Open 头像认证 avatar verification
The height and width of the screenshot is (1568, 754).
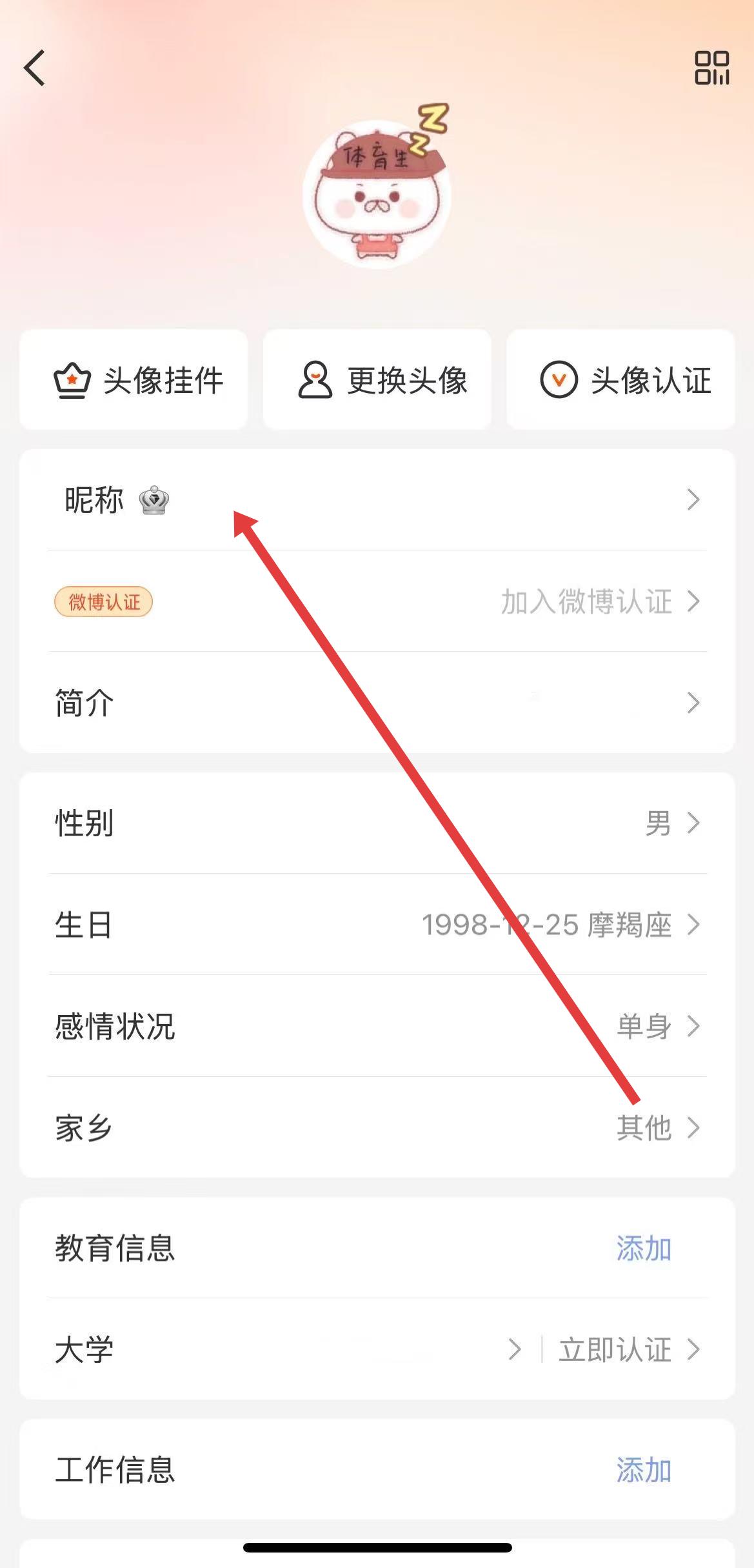click(620, 380)
